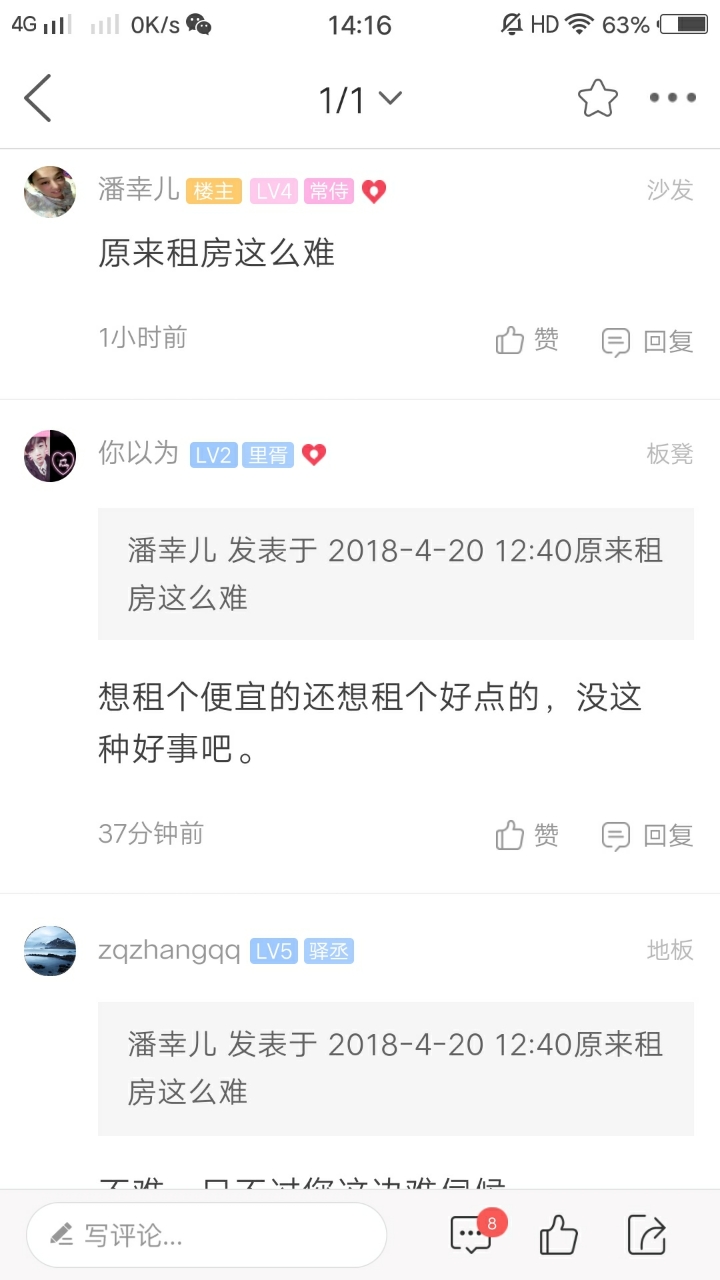
Task: Reply to 你以为's comment from 37分钟前
Action: point(647,835)
